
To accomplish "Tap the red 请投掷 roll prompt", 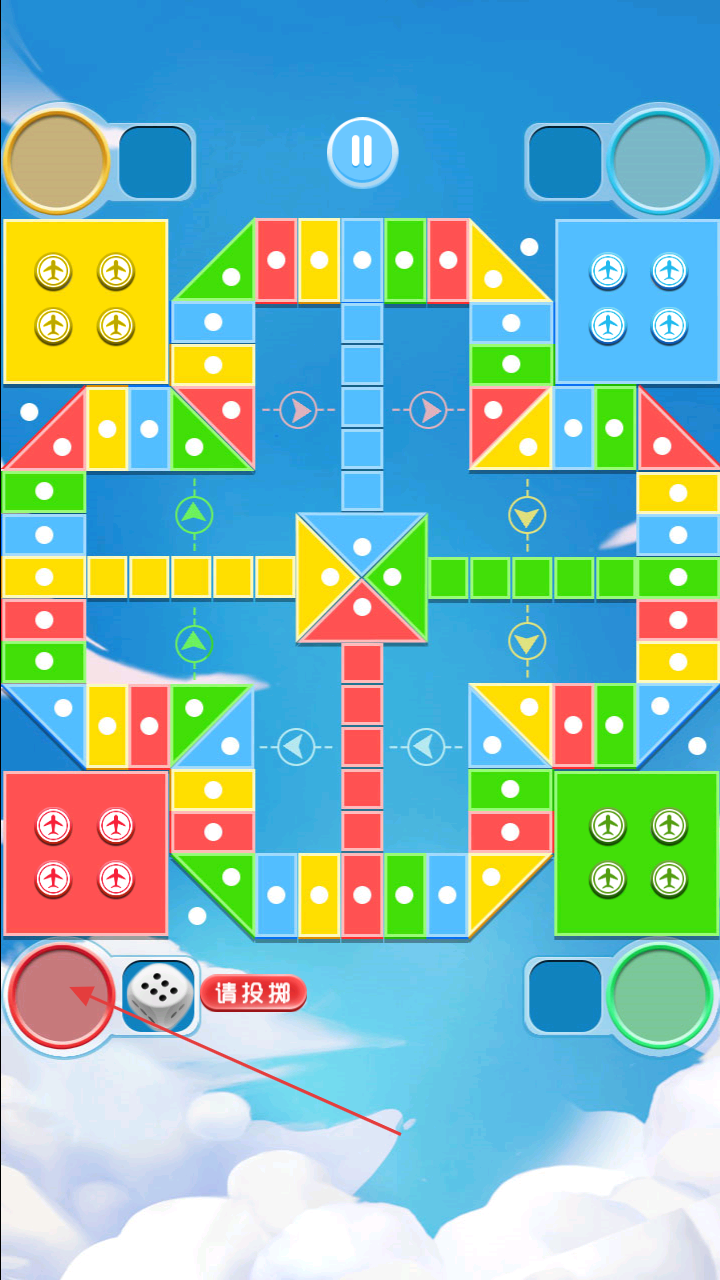I will tap(253, 993).
